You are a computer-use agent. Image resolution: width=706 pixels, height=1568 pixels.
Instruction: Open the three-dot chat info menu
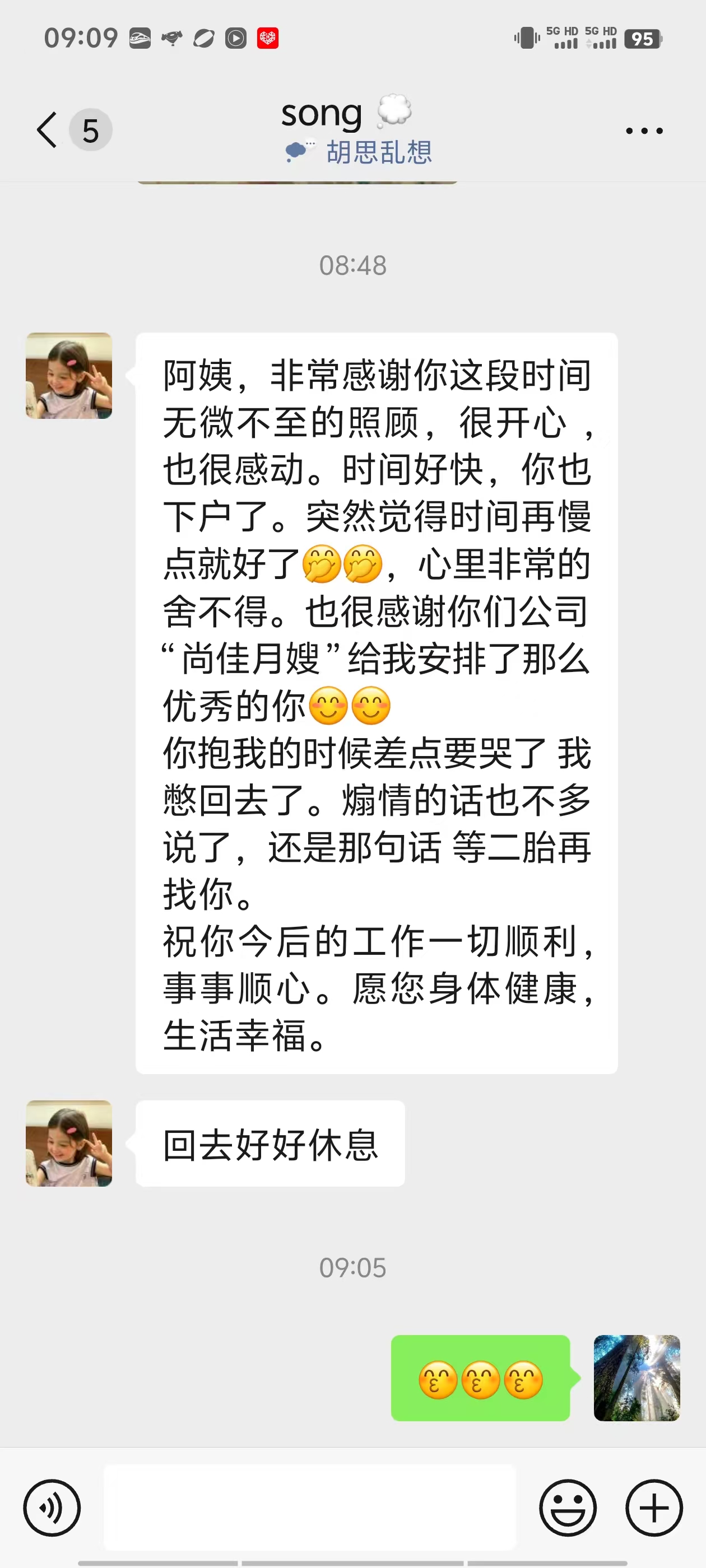coord(644,130)
